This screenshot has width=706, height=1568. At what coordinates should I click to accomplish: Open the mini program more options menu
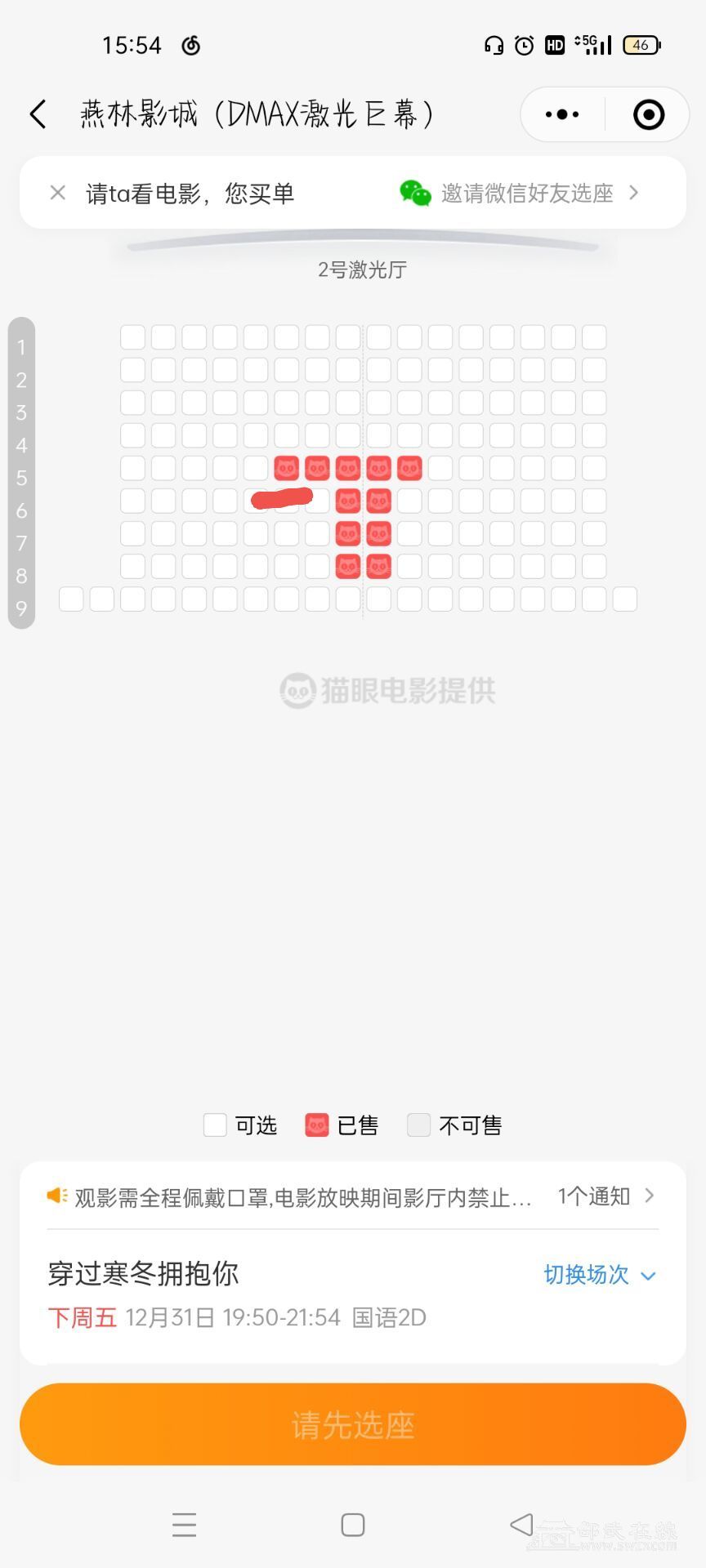pos(562,114)
